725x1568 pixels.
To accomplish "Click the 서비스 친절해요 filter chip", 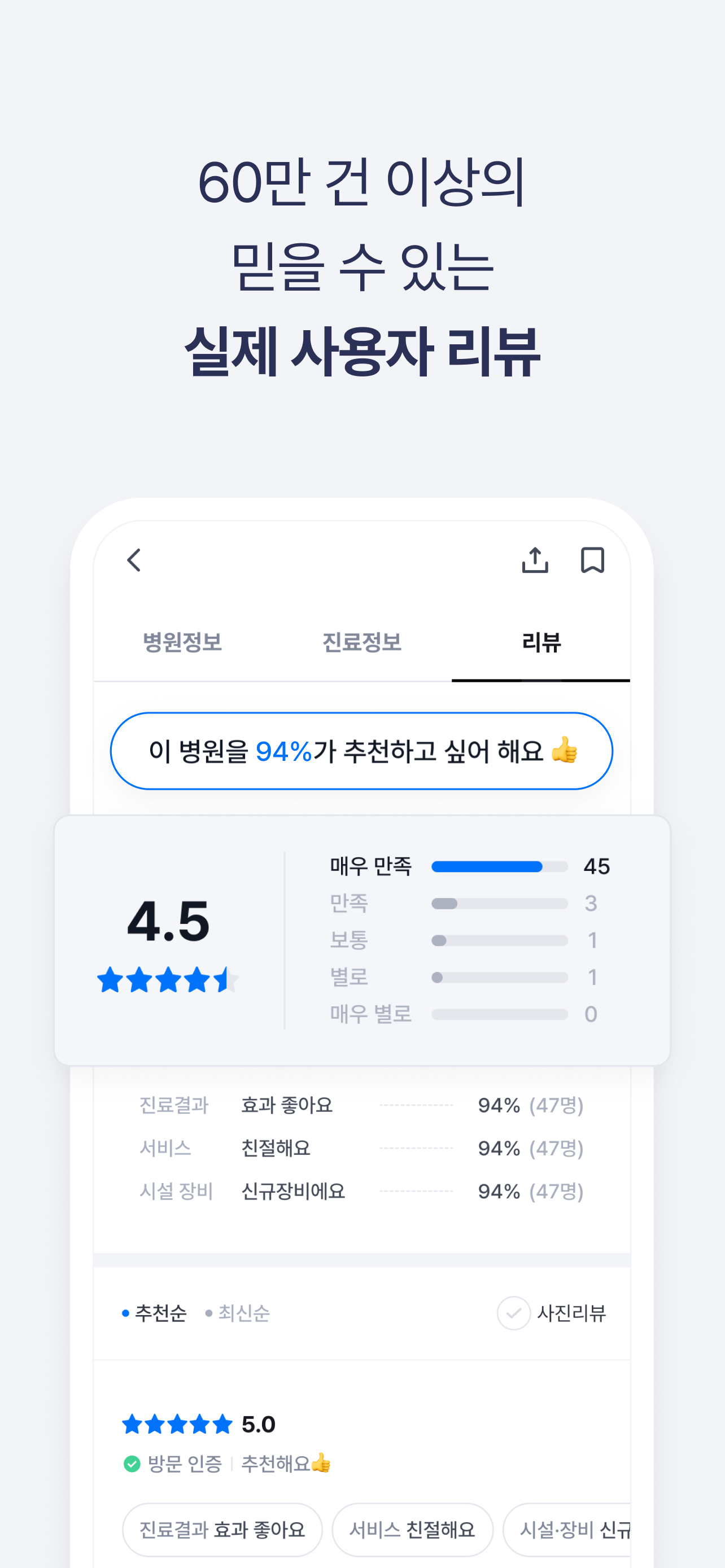I will click(414, 1530).
